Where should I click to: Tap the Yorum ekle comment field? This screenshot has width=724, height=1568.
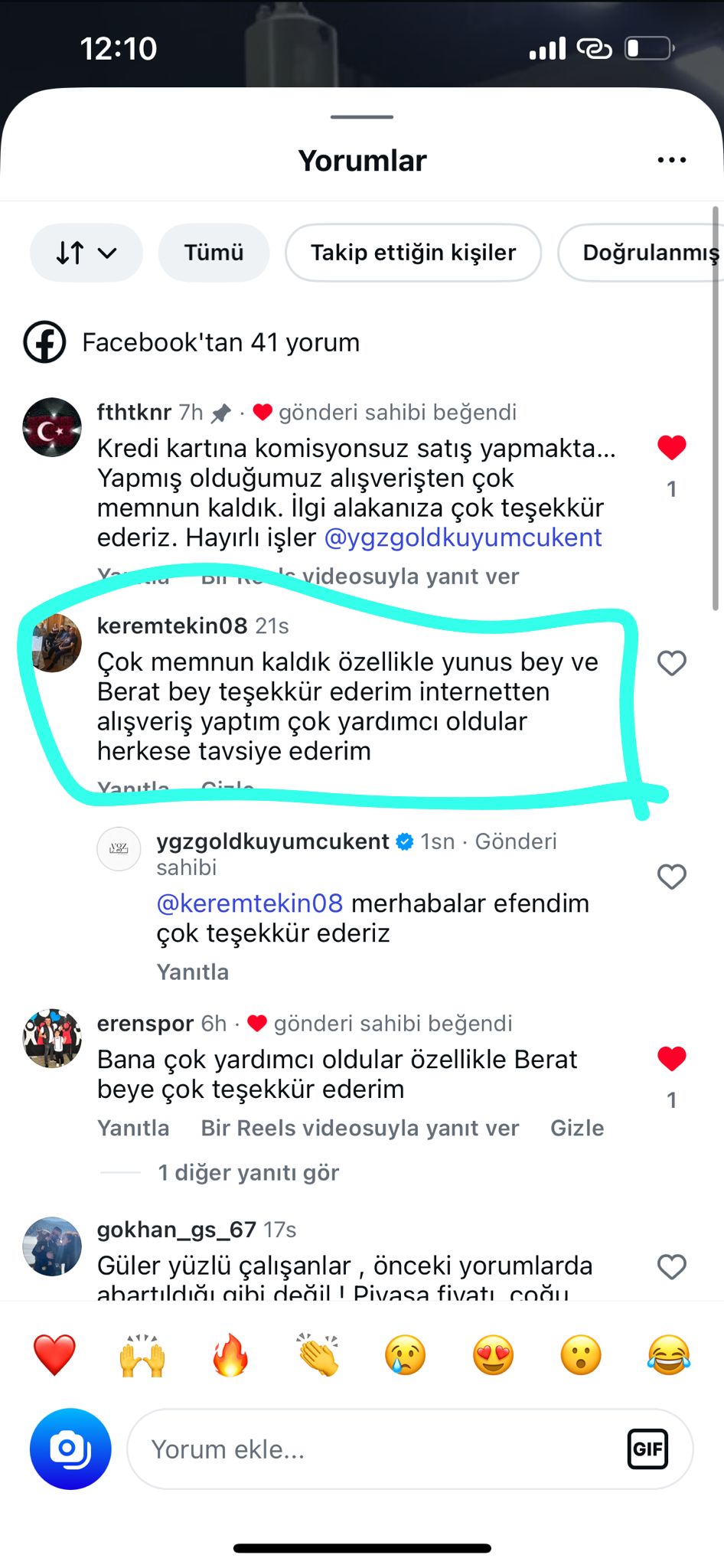(x=375, y=1449)
